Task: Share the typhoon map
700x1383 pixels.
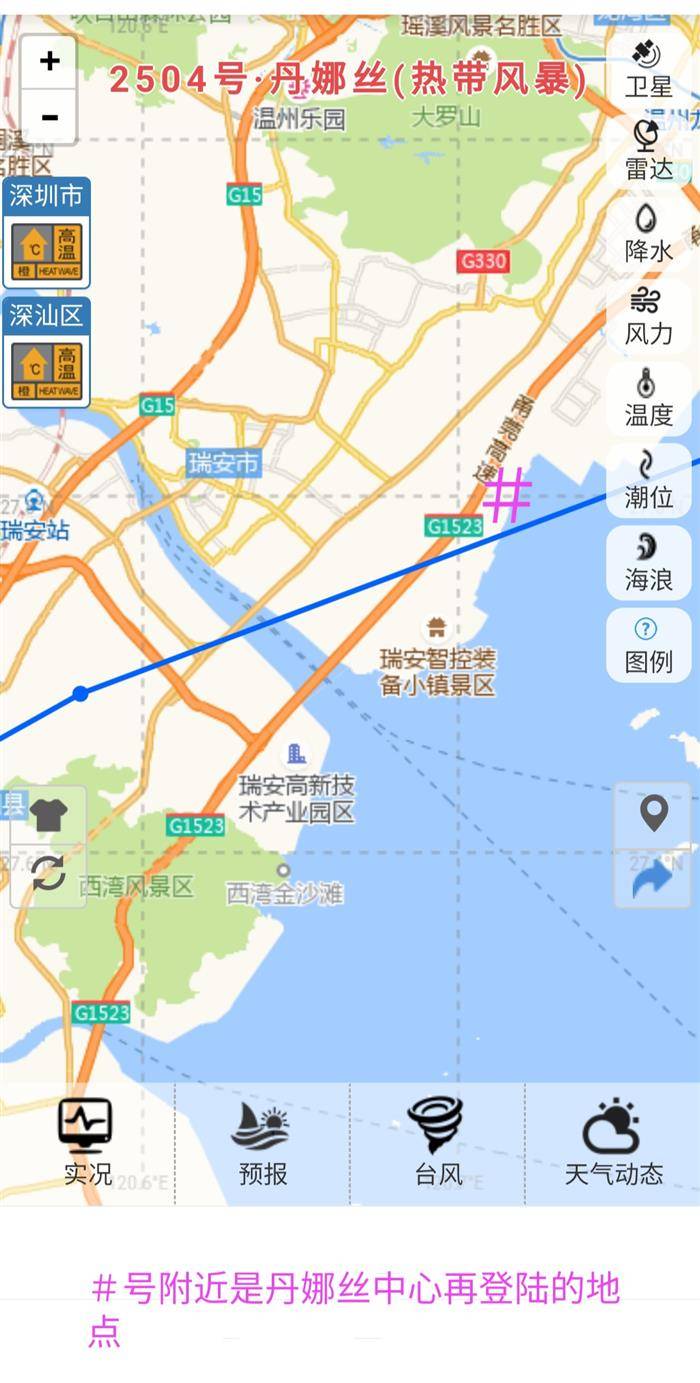Action: (653, 879)
